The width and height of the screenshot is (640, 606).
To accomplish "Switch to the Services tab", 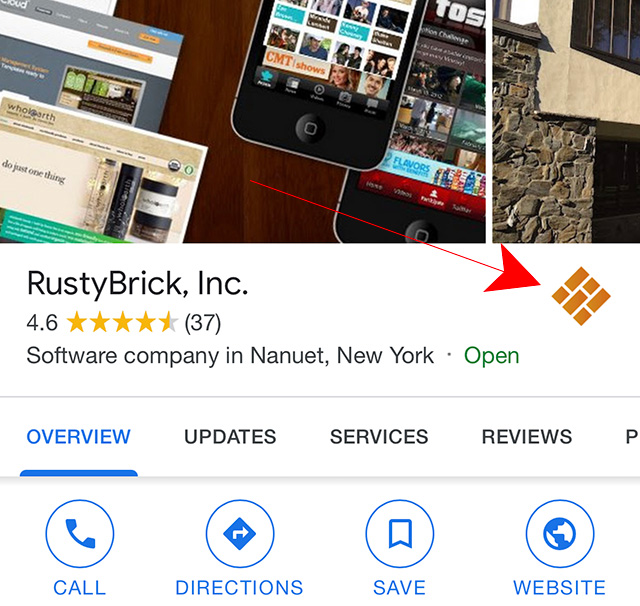I will click(379, 437).
